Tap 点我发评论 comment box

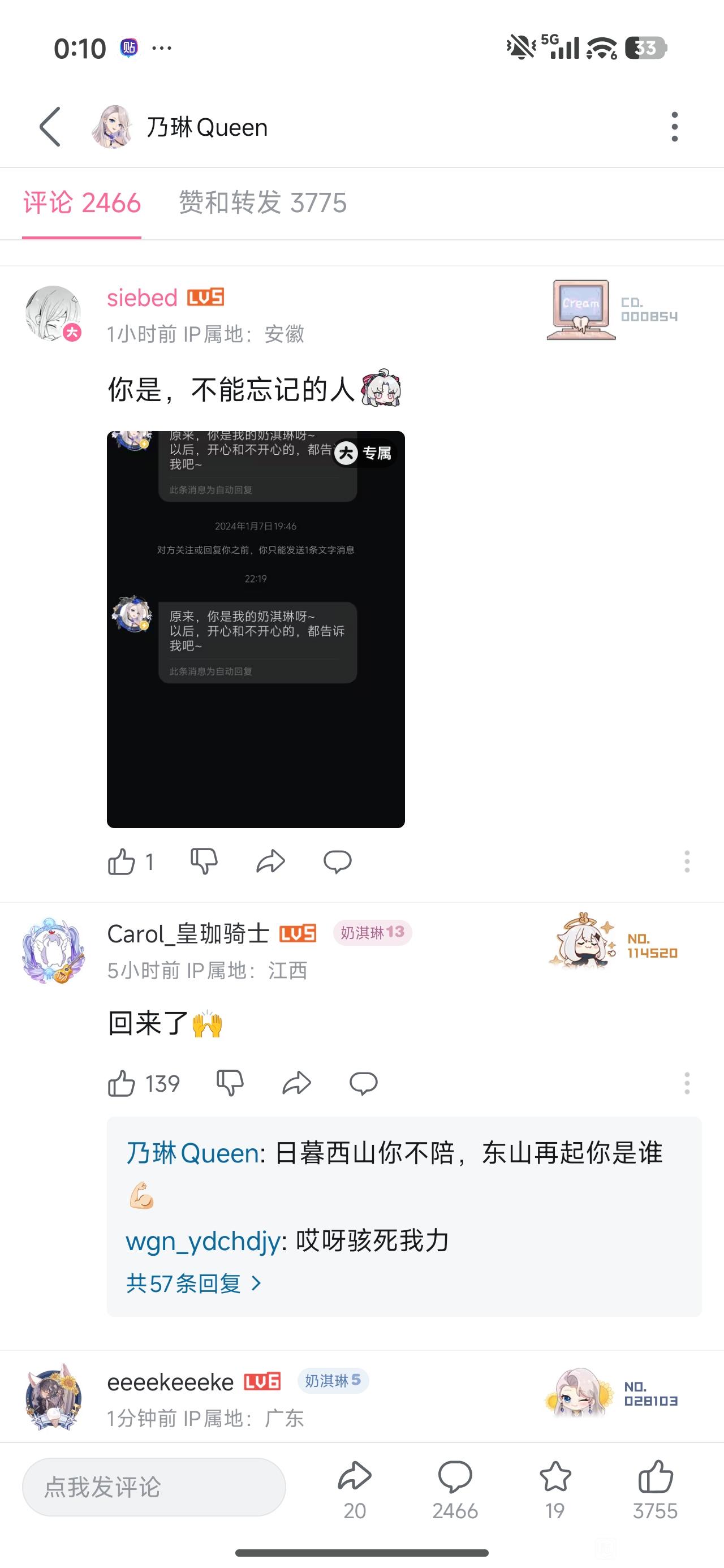(x=153, y=1487)
